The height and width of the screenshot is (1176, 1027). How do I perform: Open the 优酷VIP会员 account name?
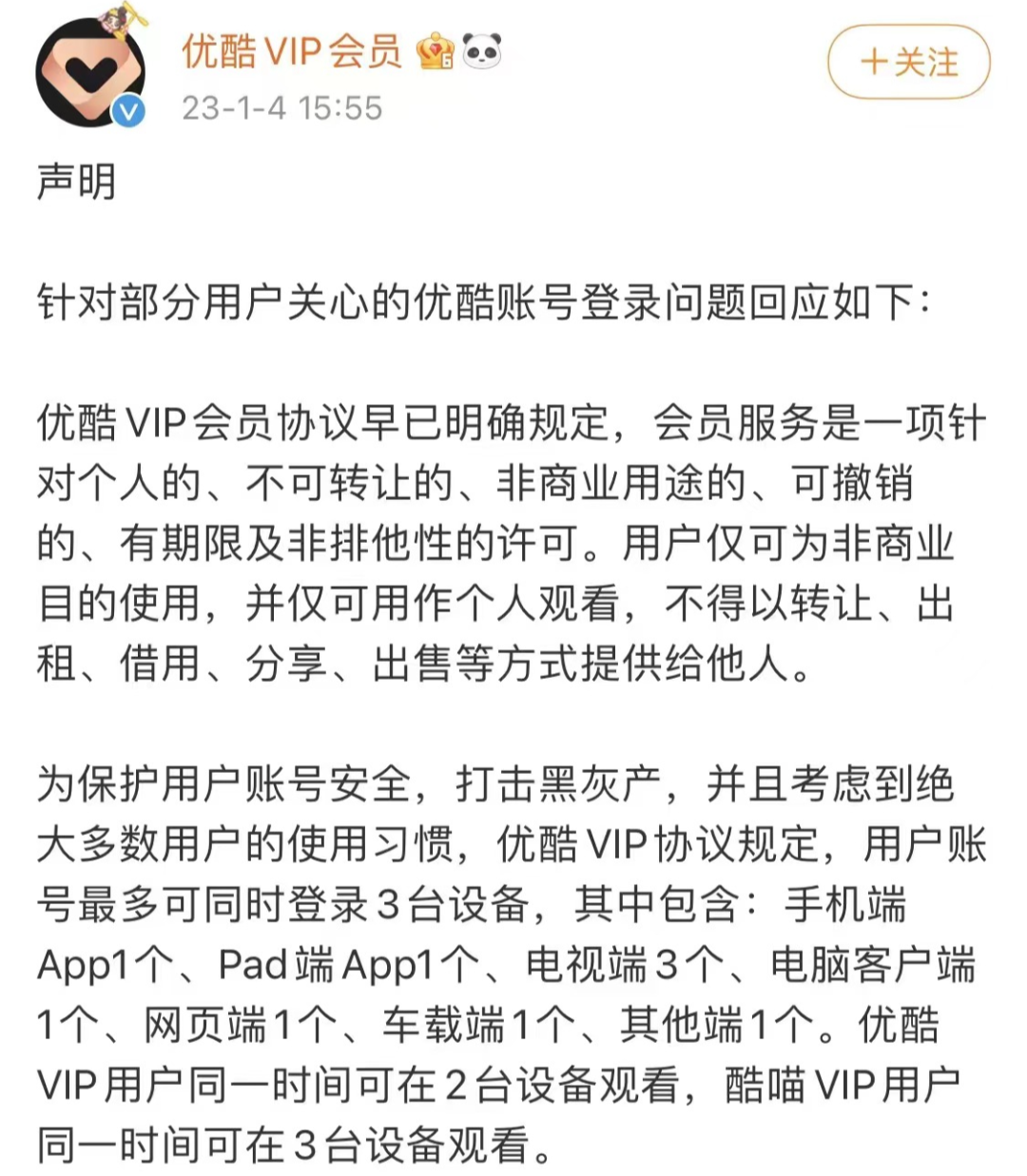[292, 51]
